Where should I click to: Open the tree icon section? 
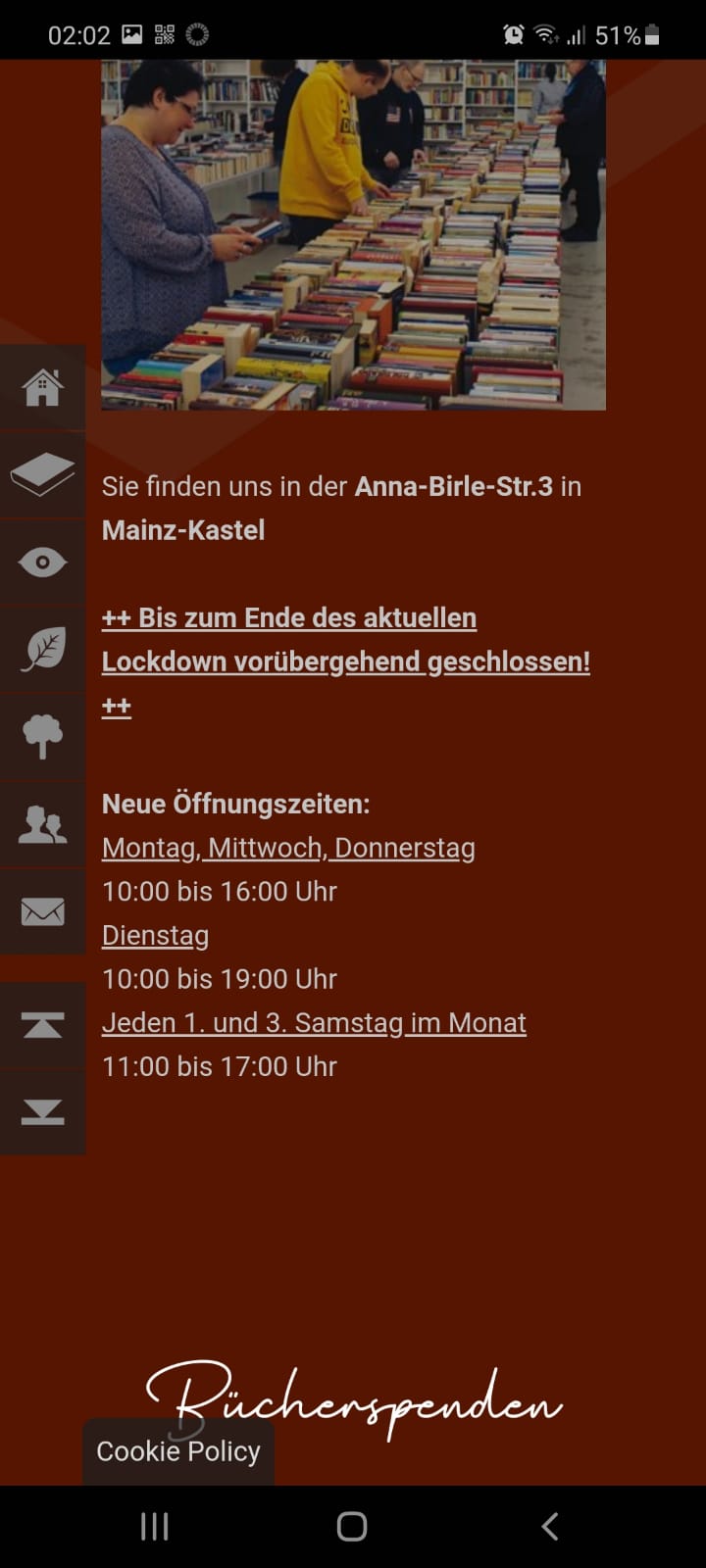[42, 736]
